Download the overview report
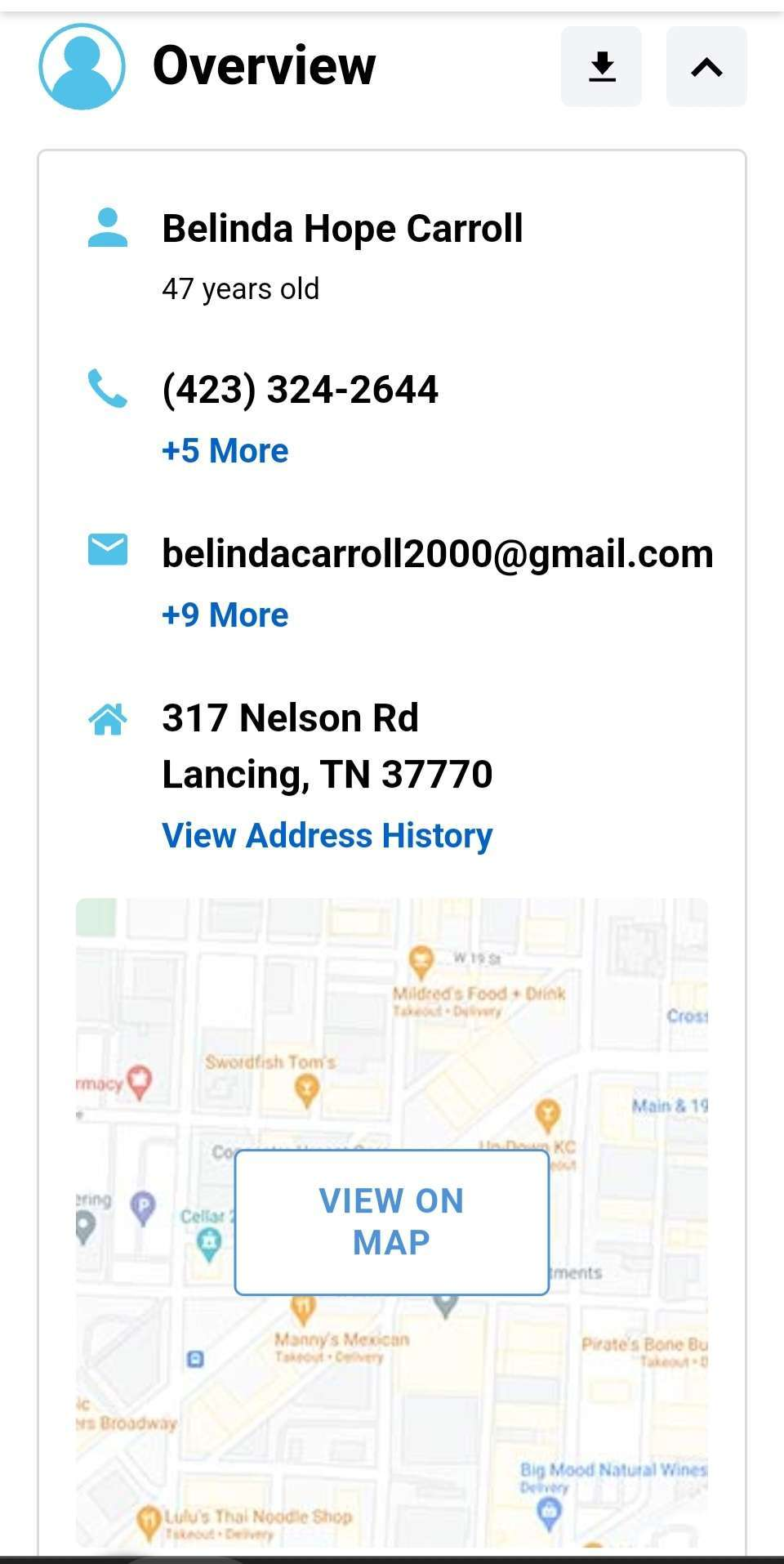The height and width of the screenshot is (1564, 784). click(x=601, y=67)
